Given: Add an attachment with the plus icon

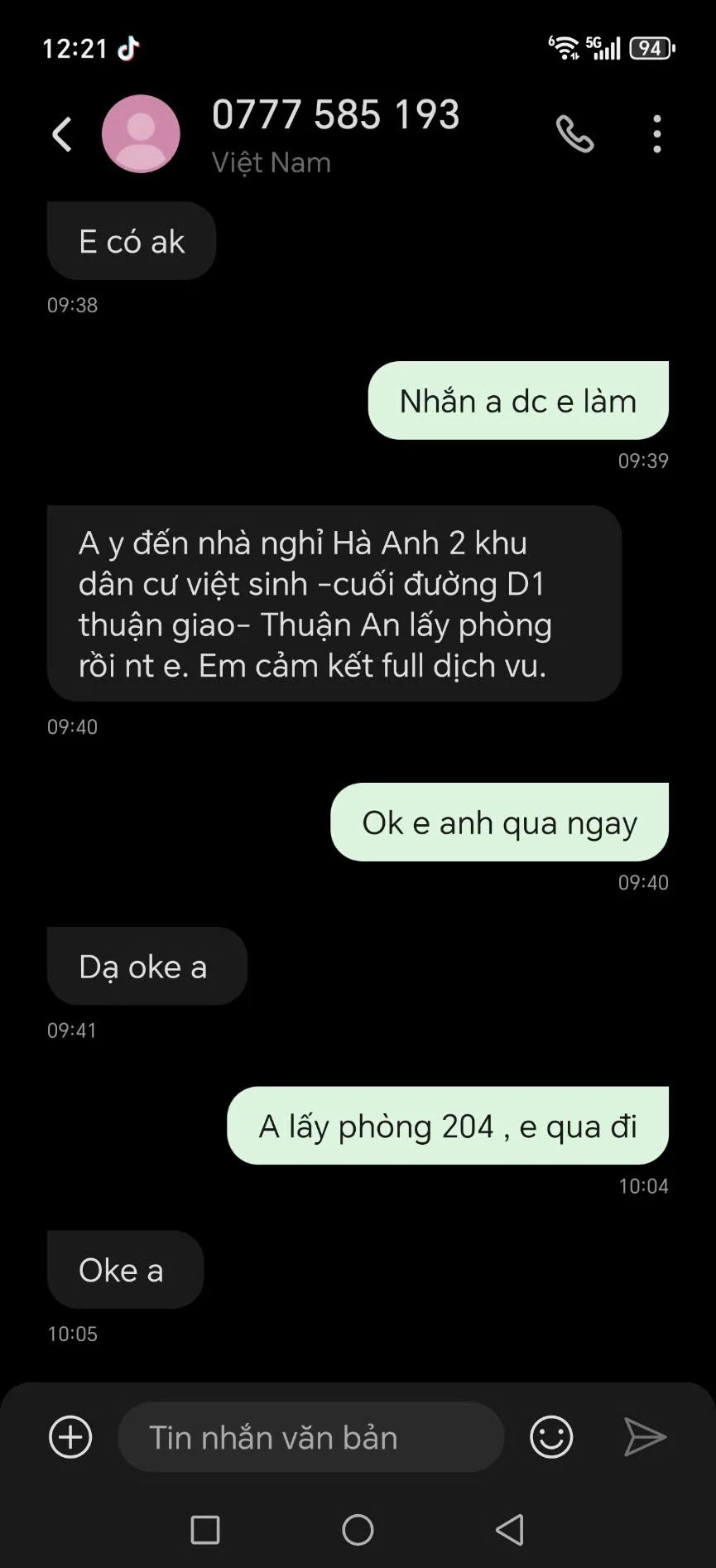Looking at the screenshot, I should click(x=70, y=1437).
